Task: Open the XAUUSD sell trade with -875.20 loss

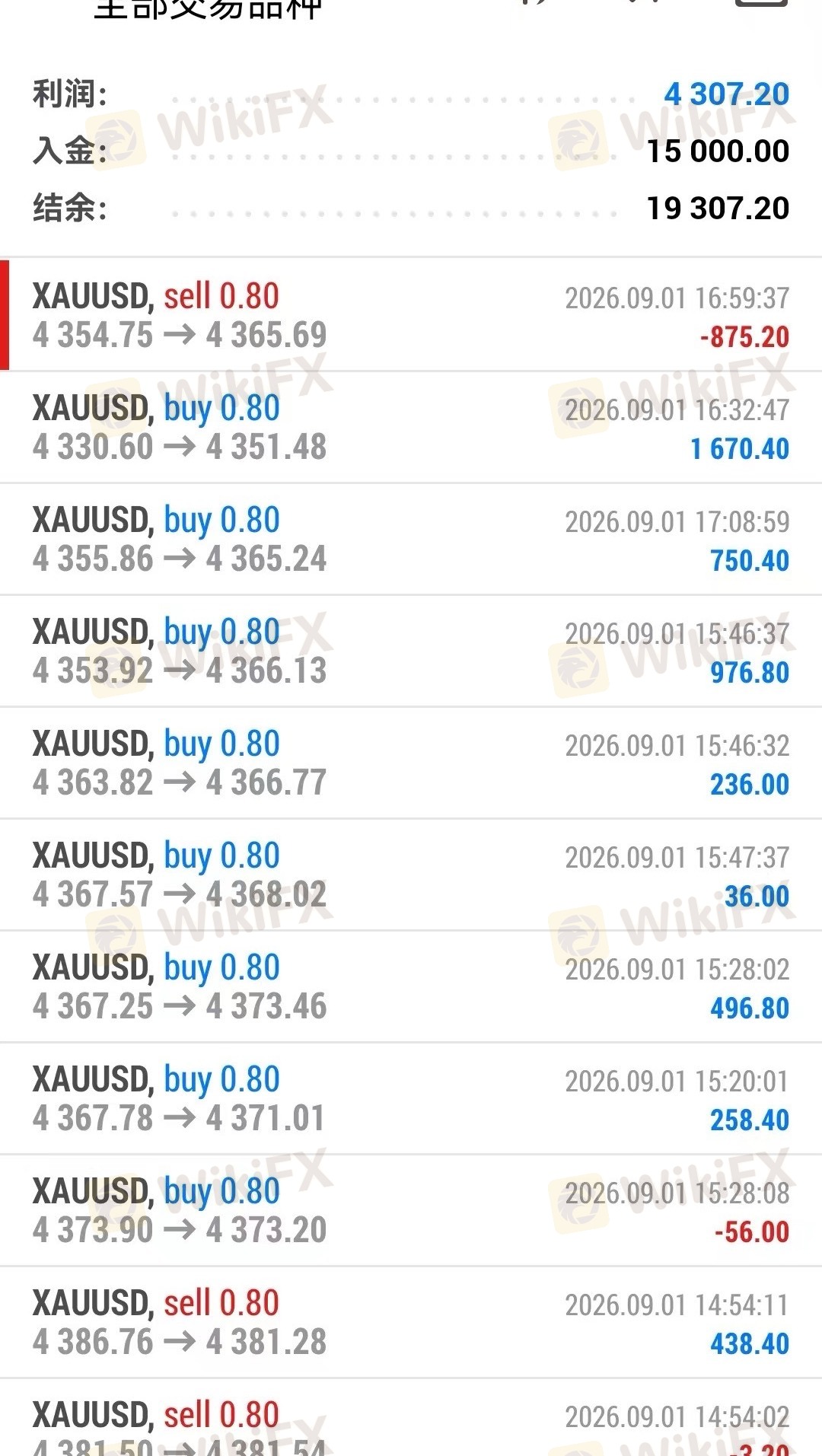Action: pyautogui.click(x=411, y=315)
